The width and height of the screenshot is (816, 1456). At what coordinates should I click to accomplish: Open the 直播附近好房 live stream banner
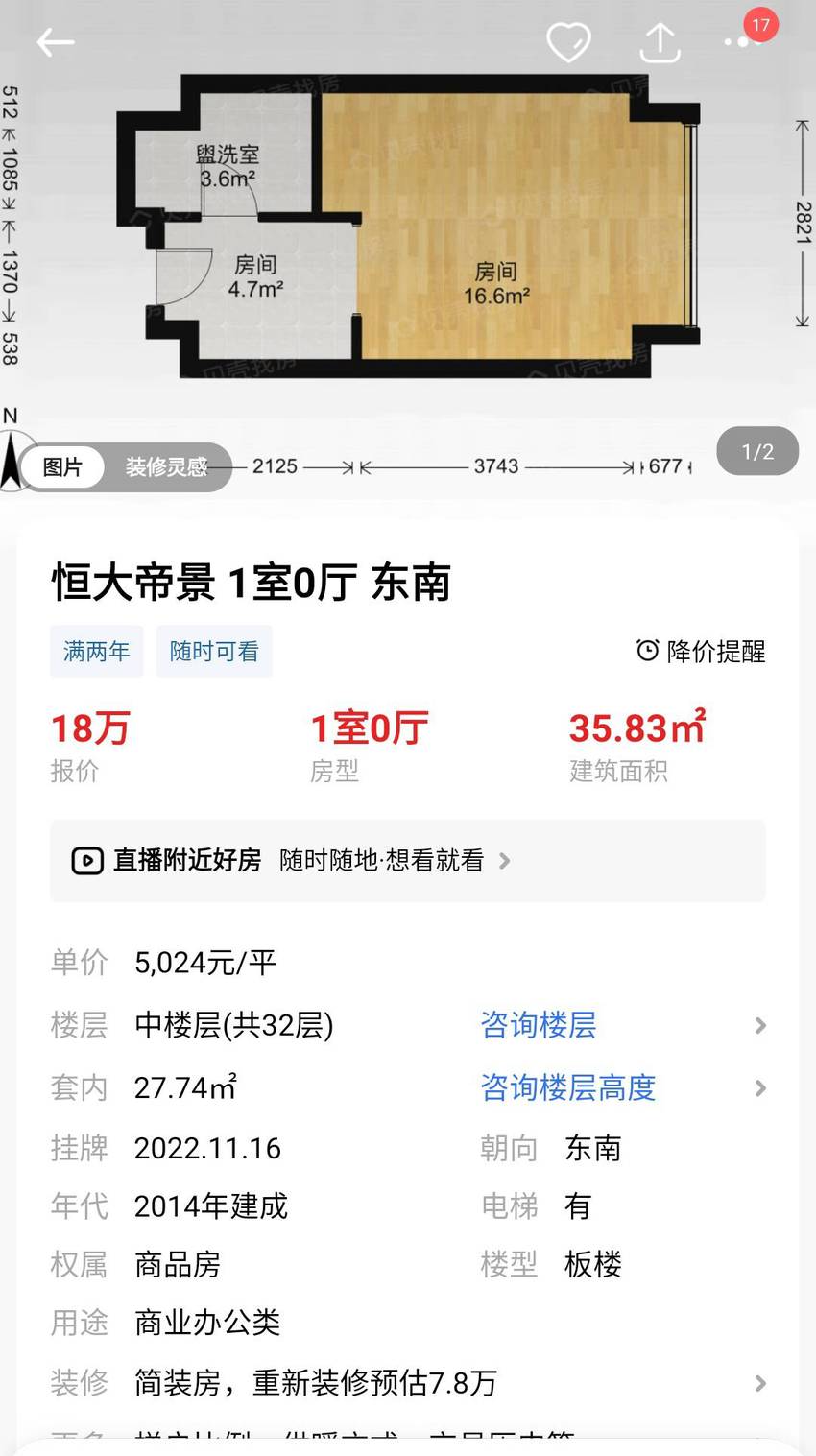coord(408,861)
